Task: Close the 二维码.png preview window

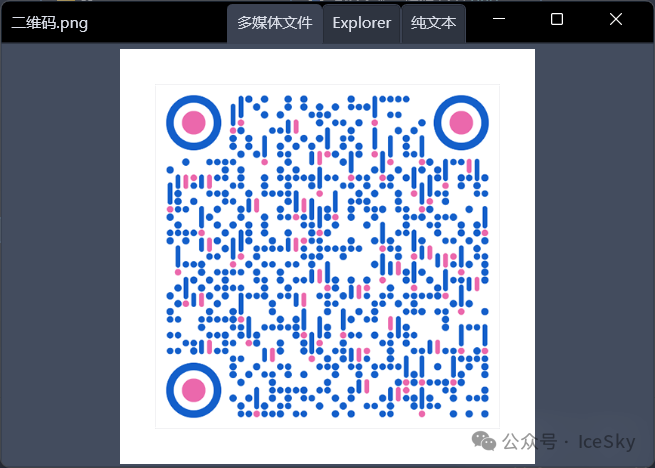Action: 616,19
